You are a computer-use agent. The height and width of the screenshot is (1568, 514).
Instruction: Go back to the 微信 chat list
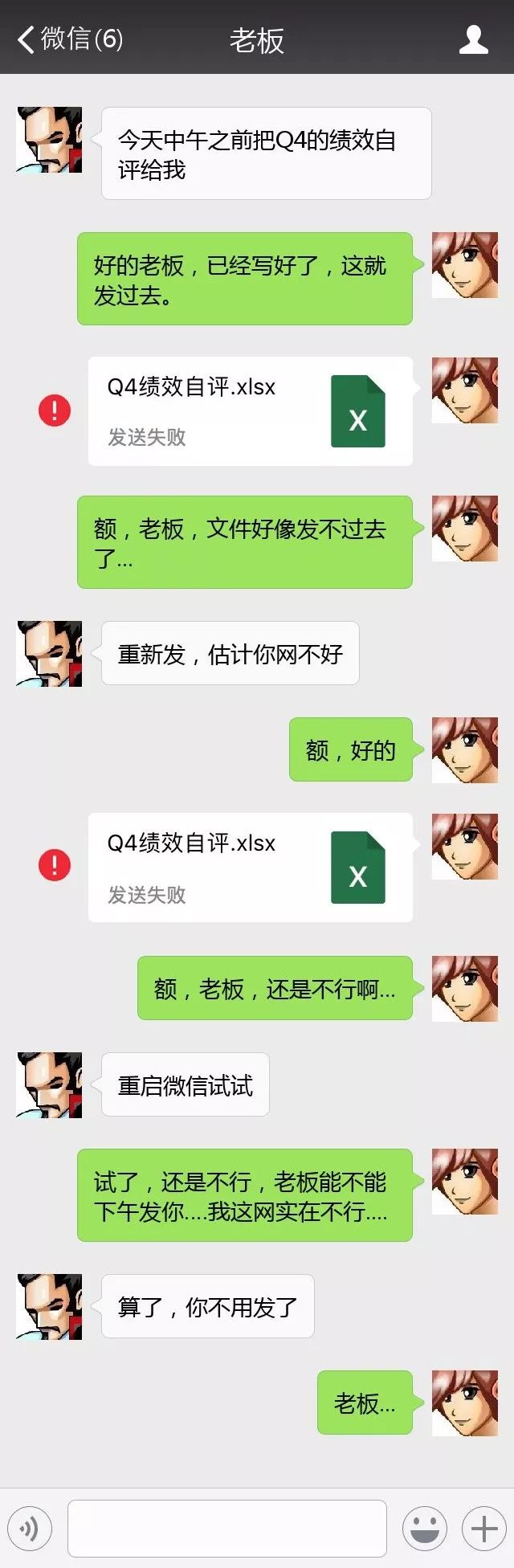tap(68, 39)
